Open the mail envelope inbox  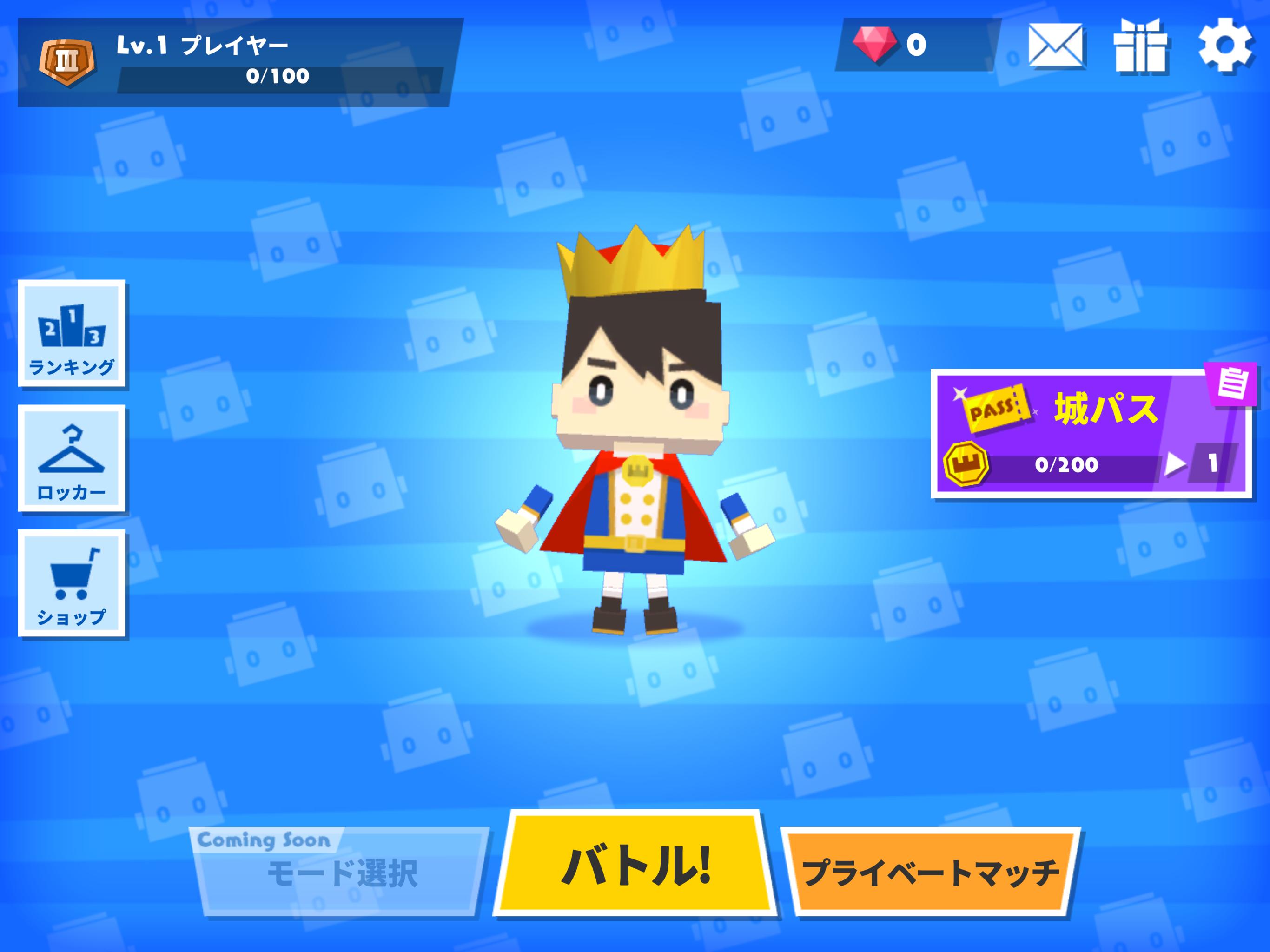(1055, 46)
